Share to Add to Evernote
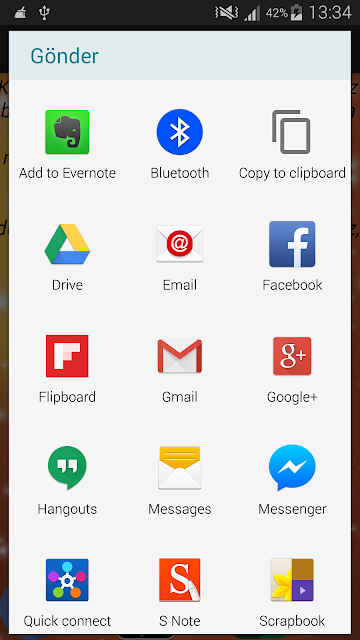This screenshot has height=640, width=360. click(x=67, y=145)
